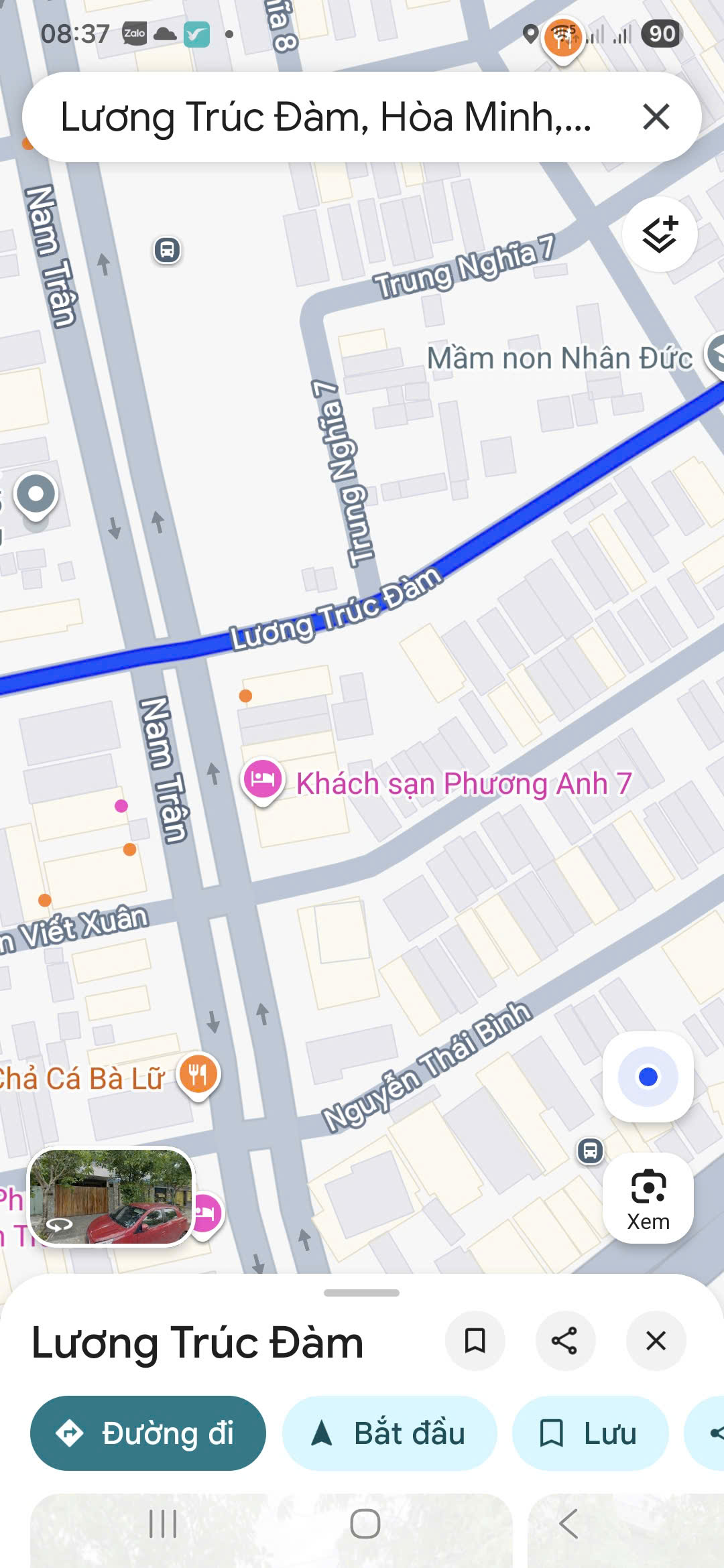This screenshot has width=724, height=1568.
Task: Start navigation with Bắt đầu
Action: coord(389,1433)
